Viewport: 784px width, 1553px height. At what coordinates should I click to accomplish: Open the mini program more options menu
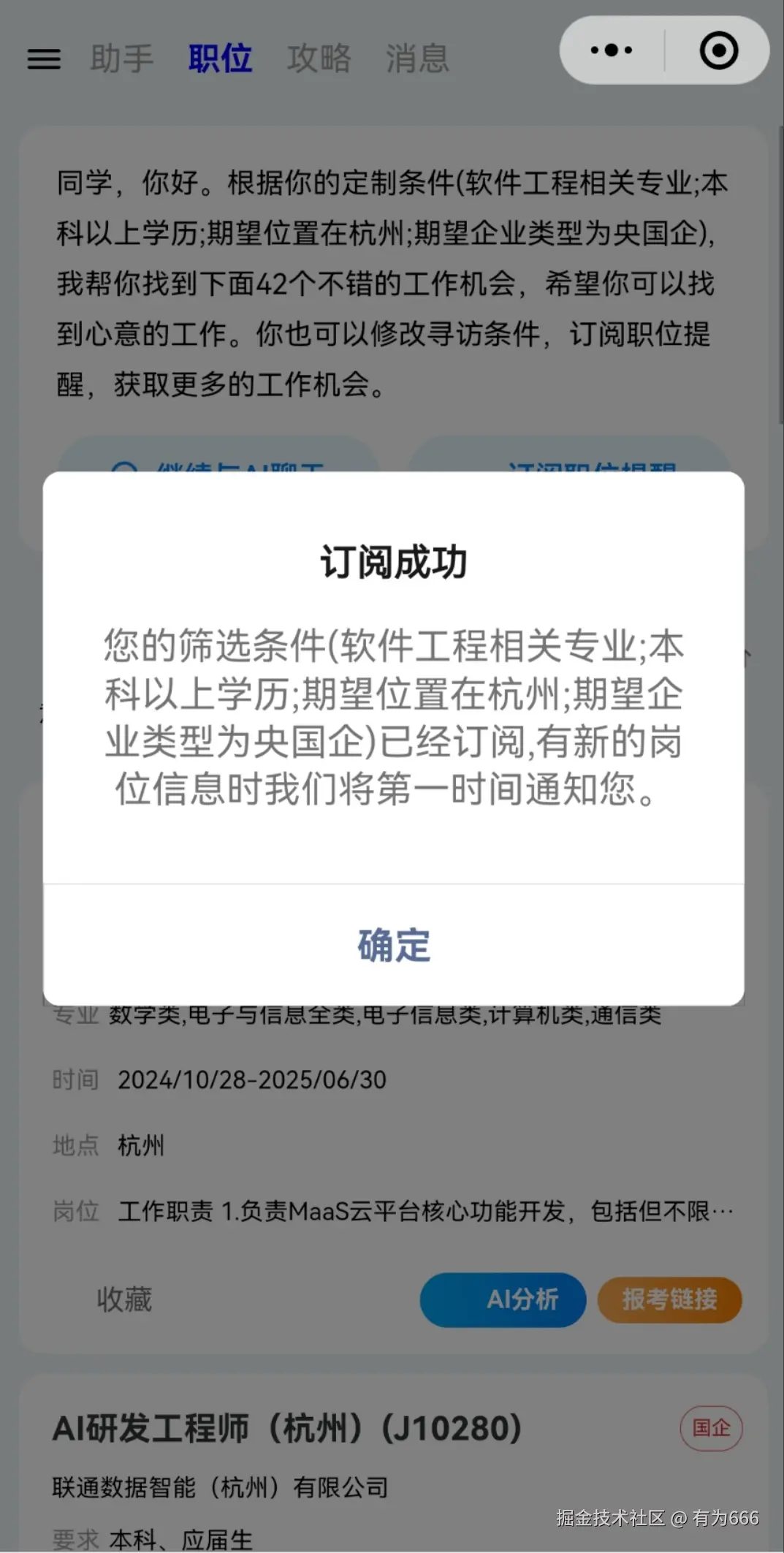pos(612,50)
